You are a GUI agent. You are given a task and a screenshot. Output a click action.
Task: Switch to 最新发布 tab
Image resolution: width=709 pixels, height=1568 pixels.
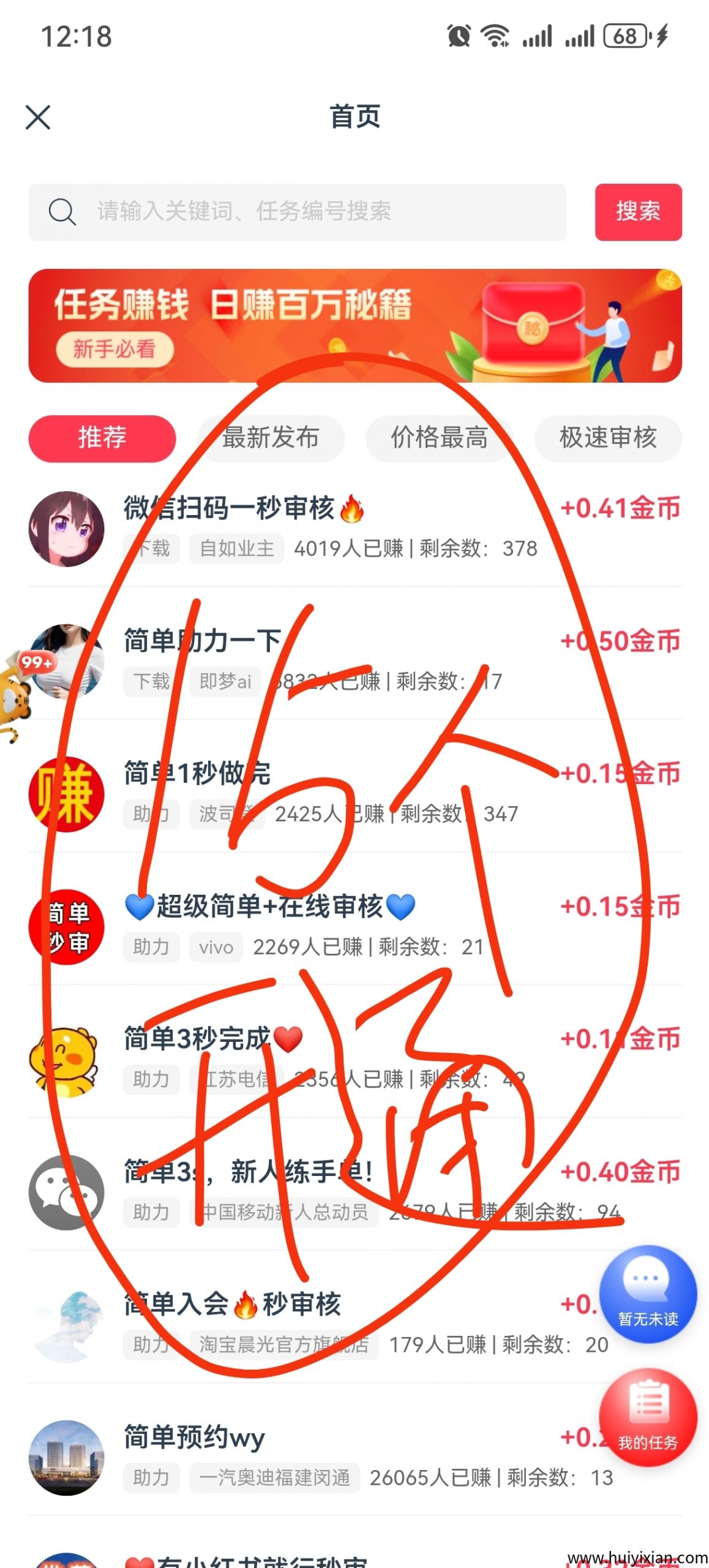tap(271, 438)
